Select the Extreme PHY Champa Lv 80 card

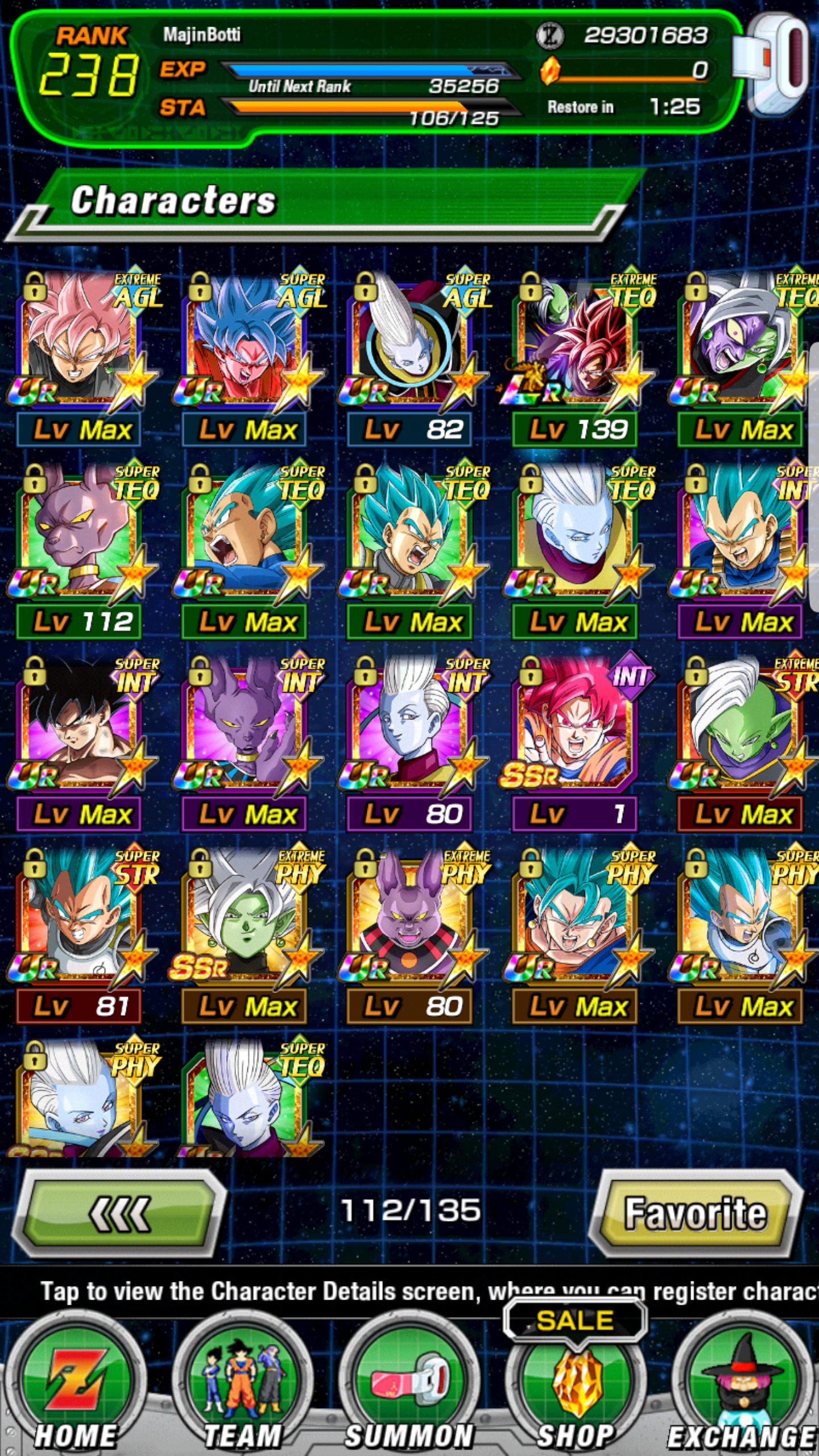pyautogui.click(x=410, y=933)
